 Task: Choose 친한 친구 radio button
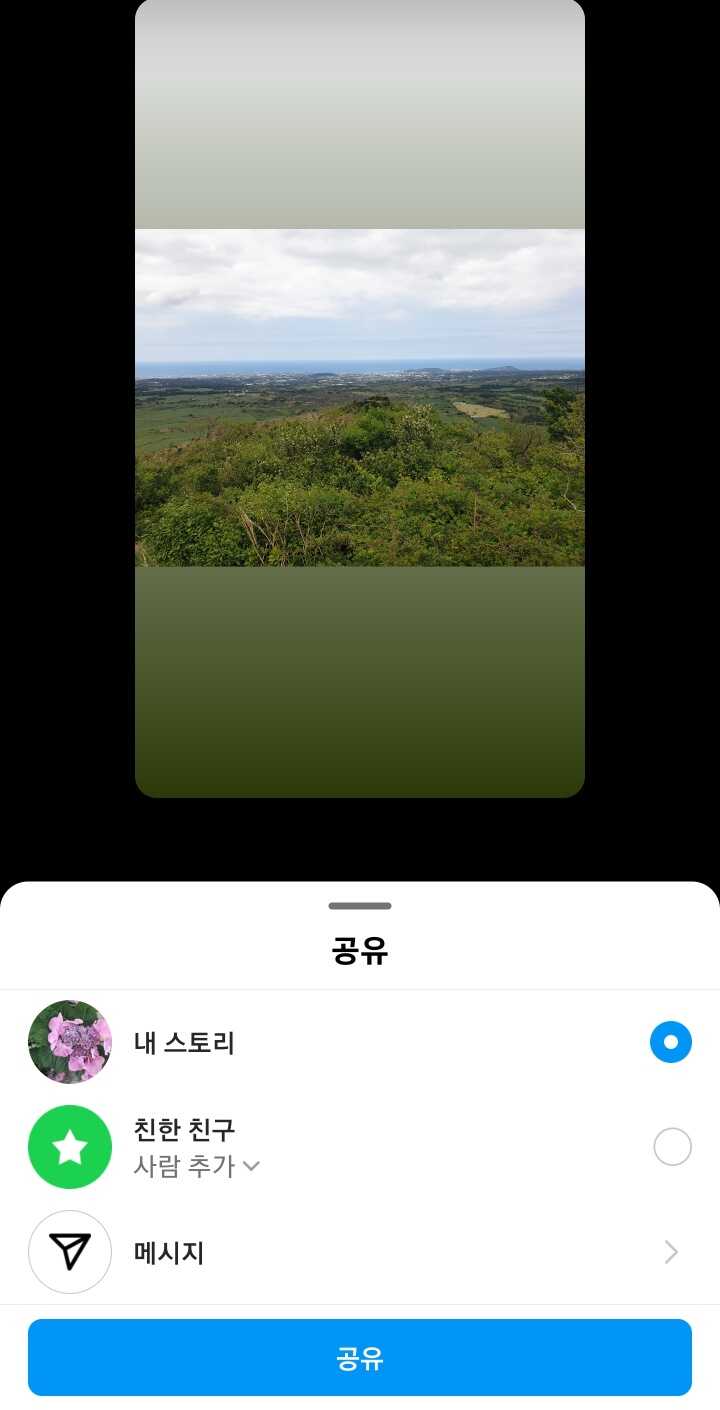(672, 1147)
